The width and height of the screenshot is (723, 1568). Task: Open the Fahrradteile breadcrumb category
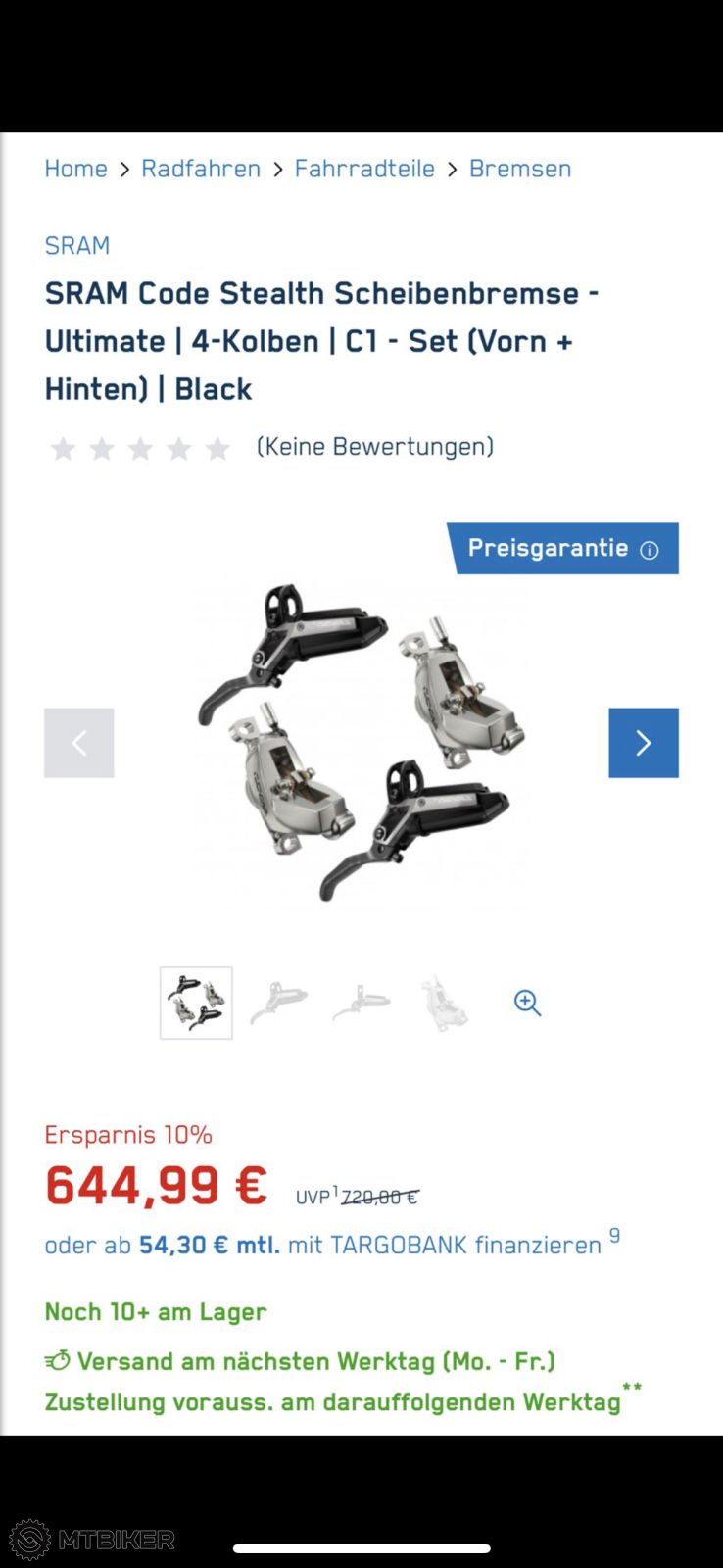click(x=364, y=169)
